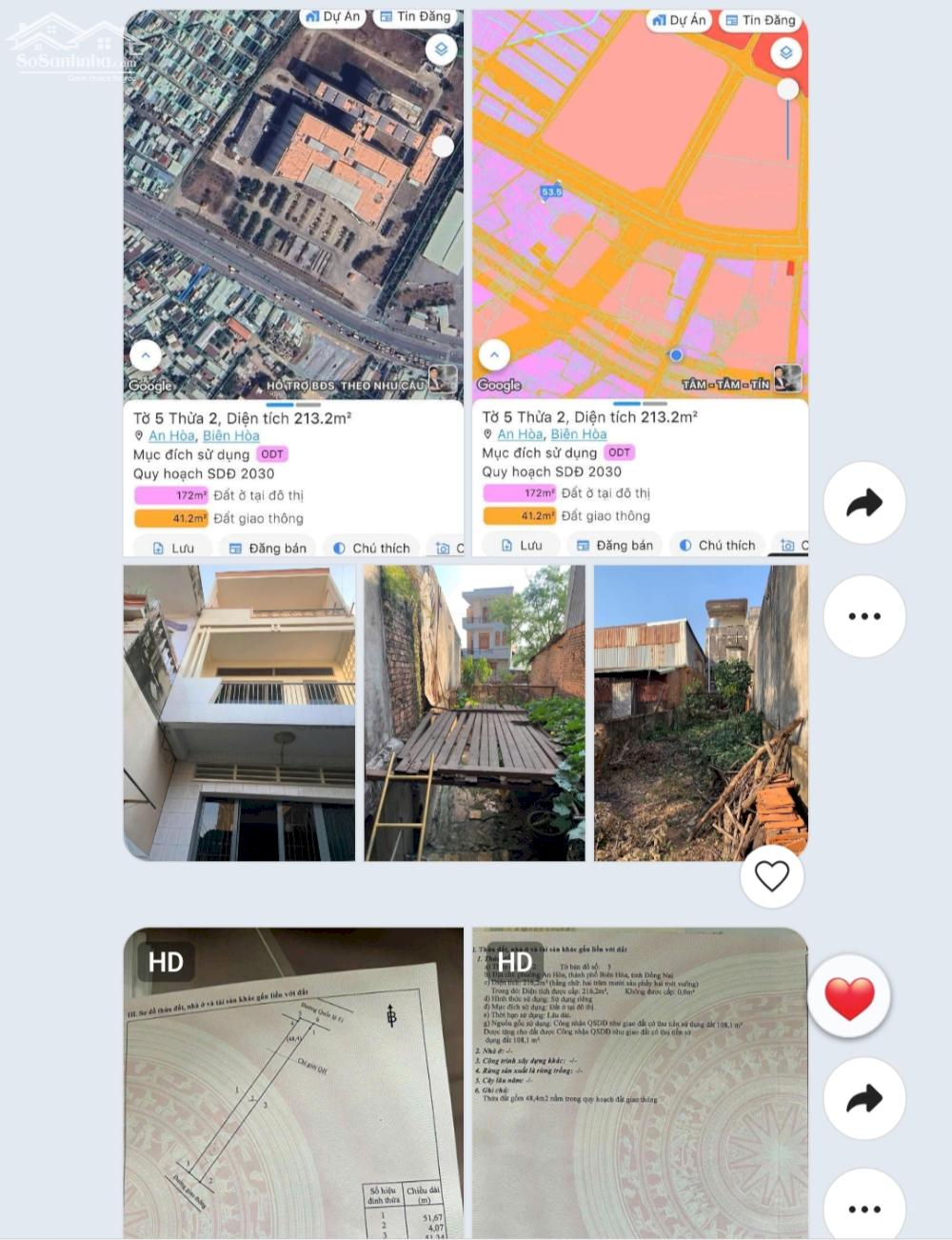Open more options beside the house photo album
The image size is (952, 1240).
click(863, 616)
